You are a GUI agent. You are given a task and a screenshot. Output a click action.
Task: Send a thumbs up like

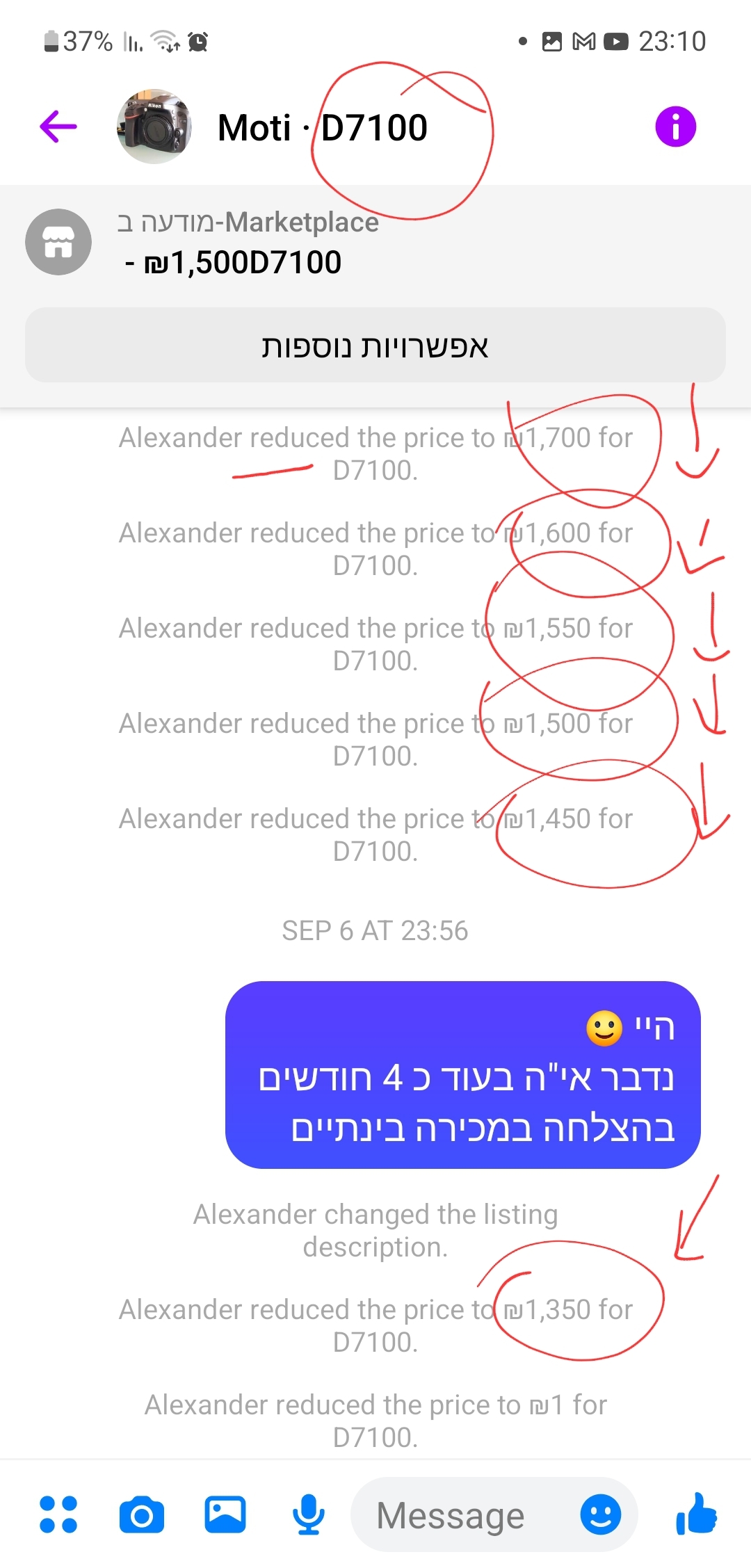click(x=700, y=1514)
